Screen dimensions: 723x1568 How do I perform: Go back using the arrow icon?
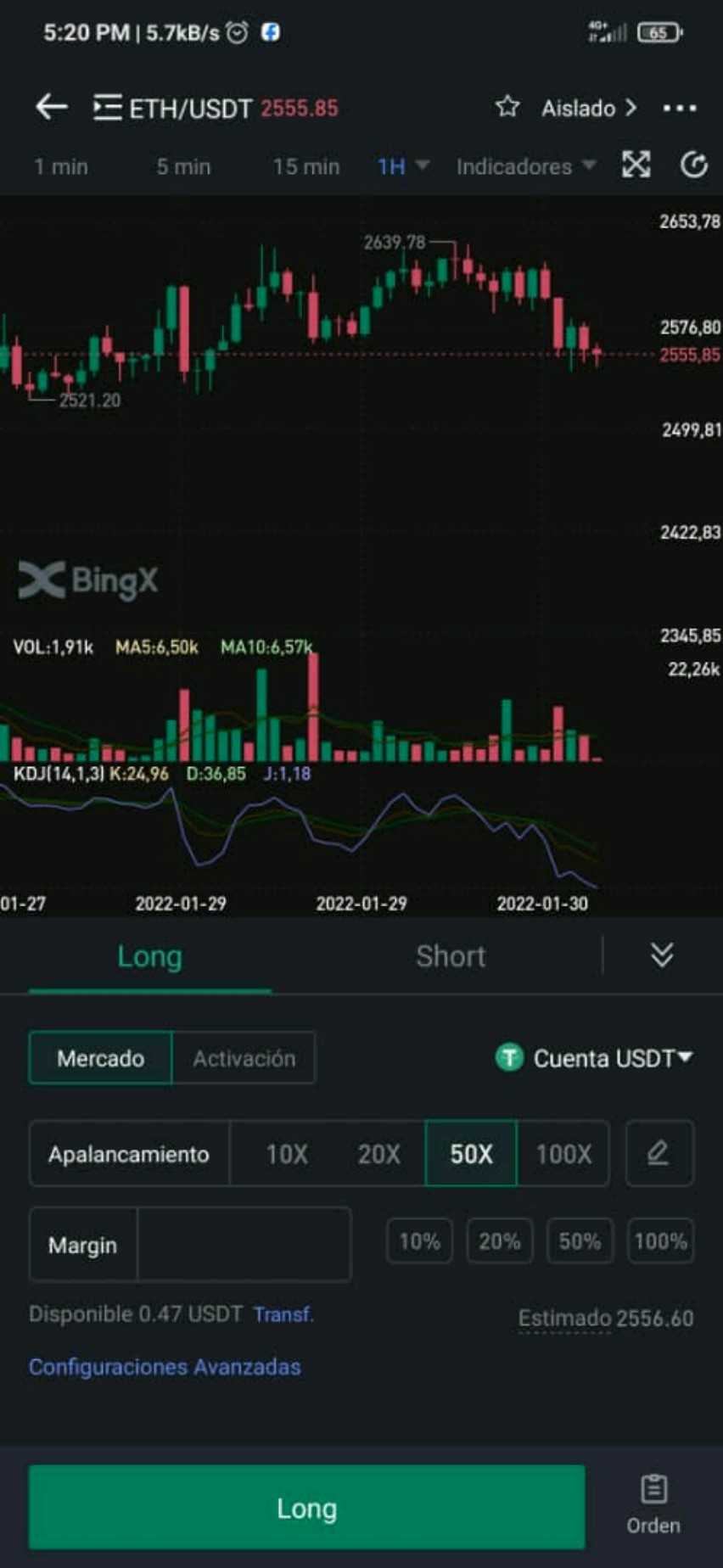click(51, 107)
